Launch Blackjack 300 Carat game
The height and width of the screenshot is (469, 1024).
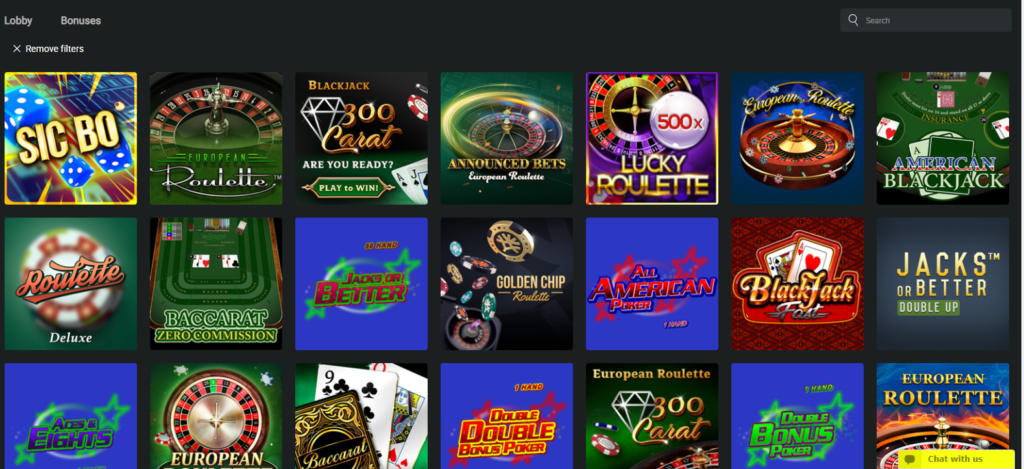pyautogui.click(x=361, y=138)
